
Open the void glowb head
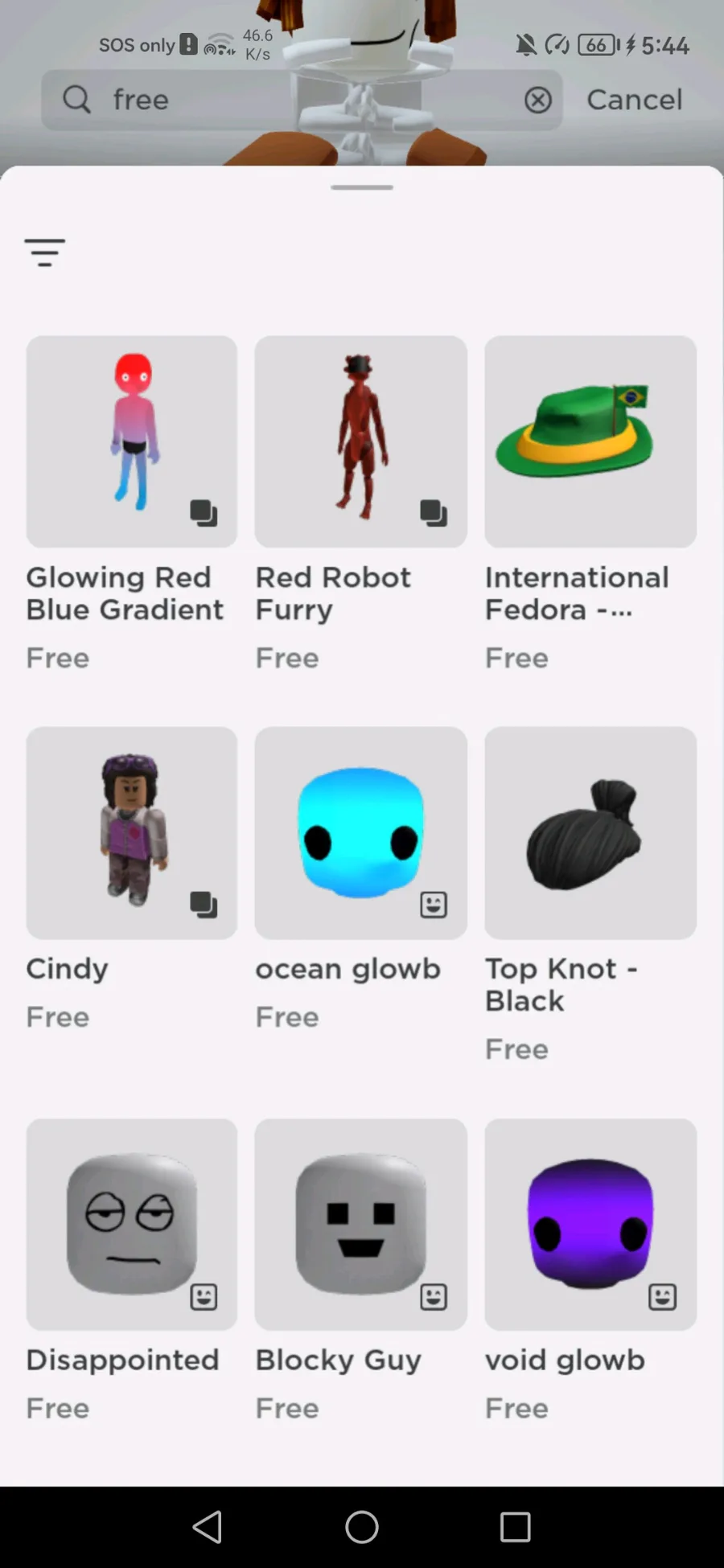tap(590, 1224)
